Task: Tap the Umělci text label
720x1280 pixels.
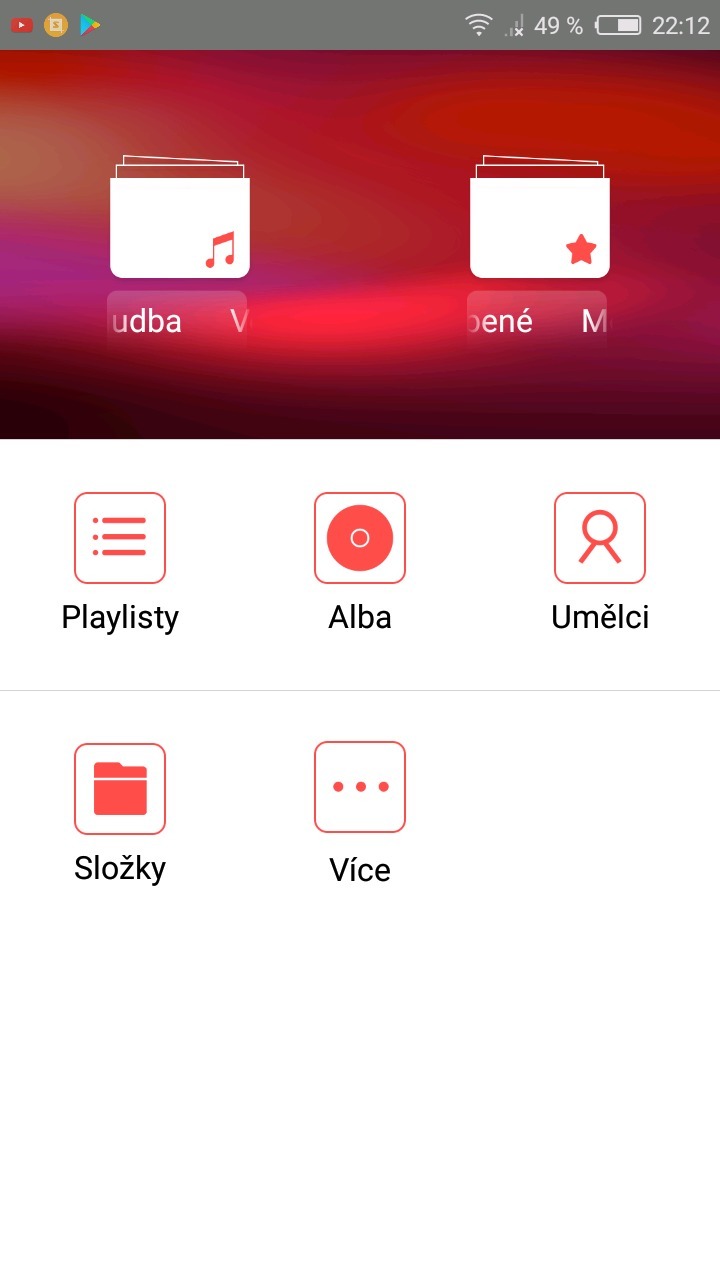Action: [599, 616]
